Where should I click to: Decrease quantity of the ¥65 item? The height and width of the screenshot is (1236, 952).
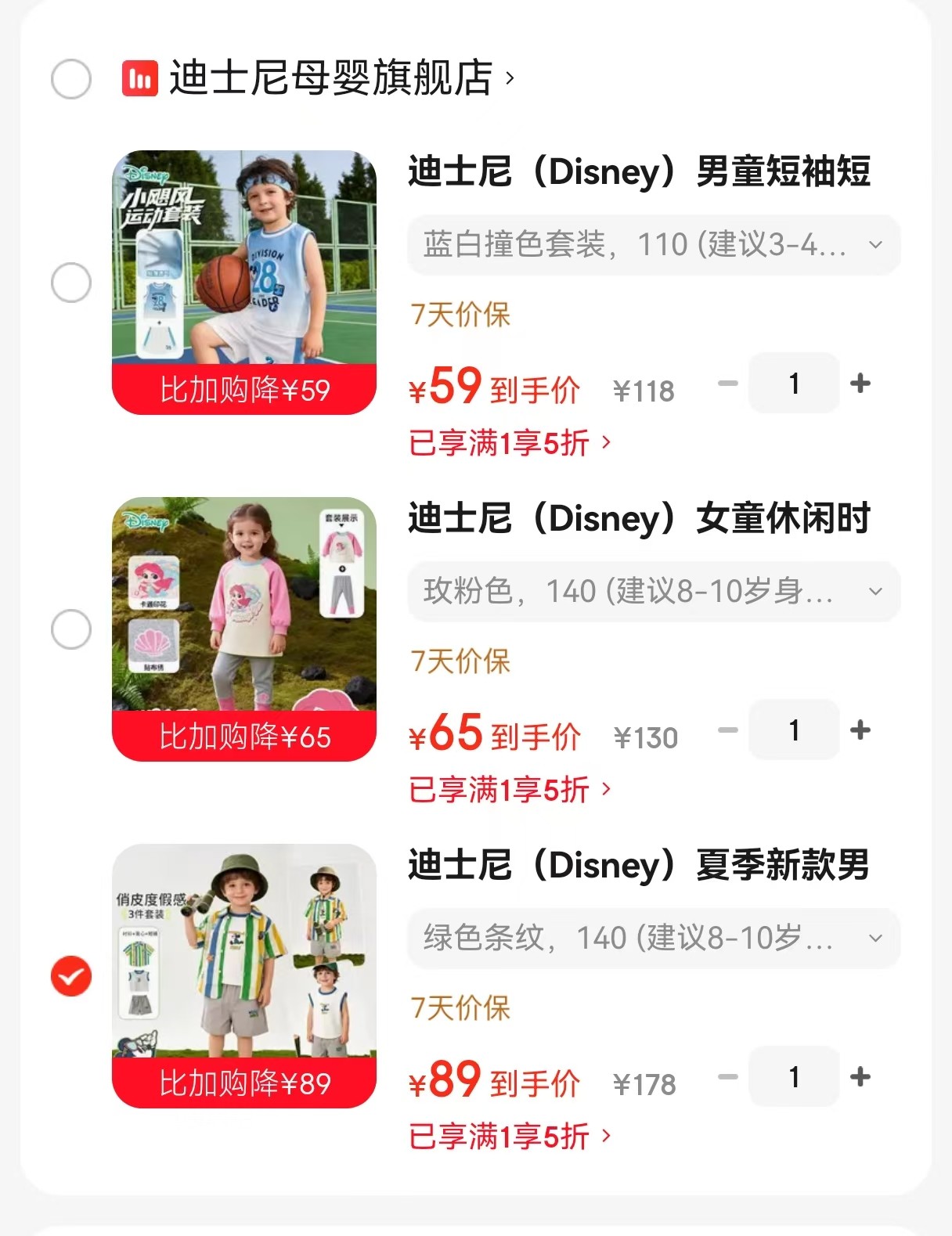click(x=728, y=730)
